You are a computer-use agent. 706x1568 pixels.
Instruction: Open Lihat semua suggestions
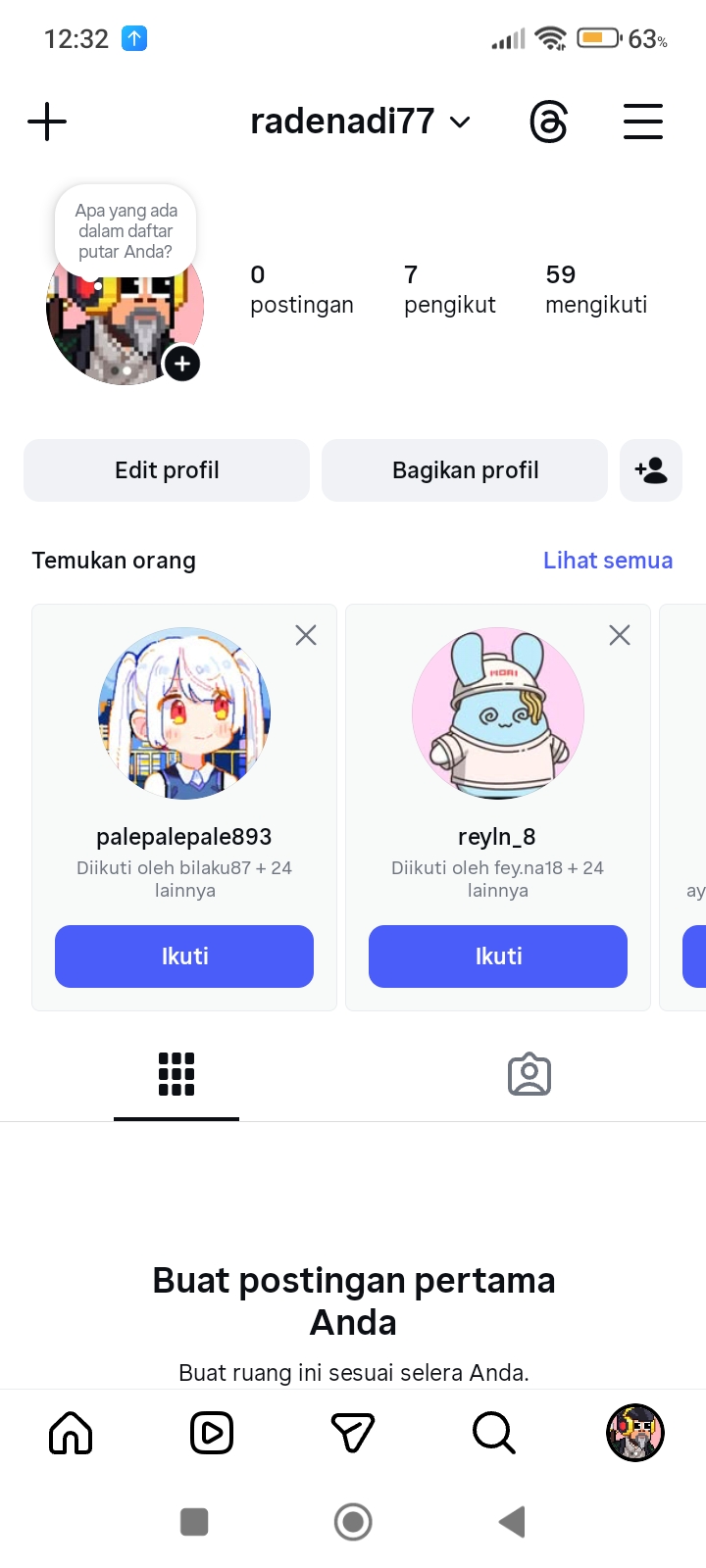[608, 561]
